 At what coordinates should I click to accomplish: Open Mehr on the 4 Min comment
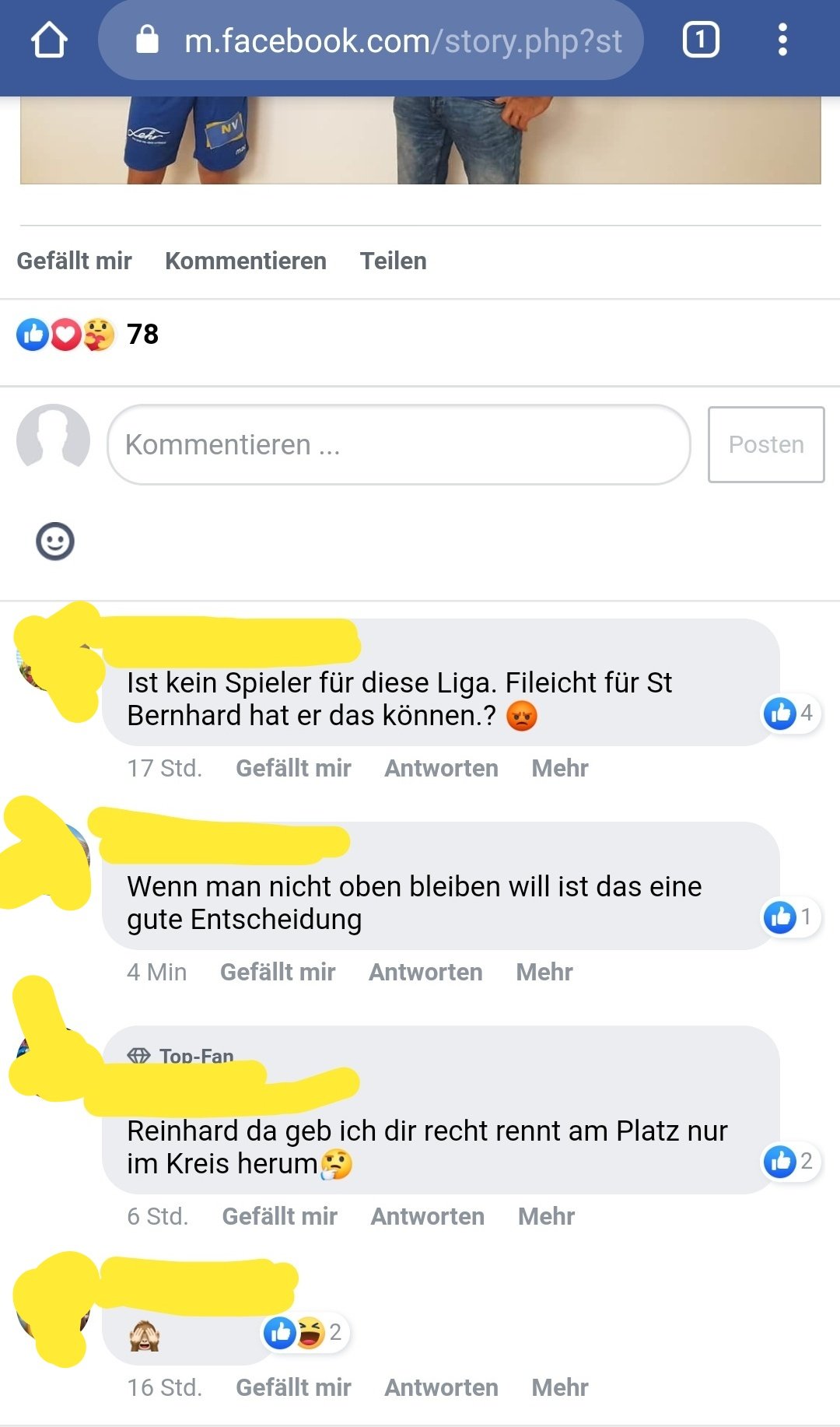pyautogui.click(x=544, y=972)
